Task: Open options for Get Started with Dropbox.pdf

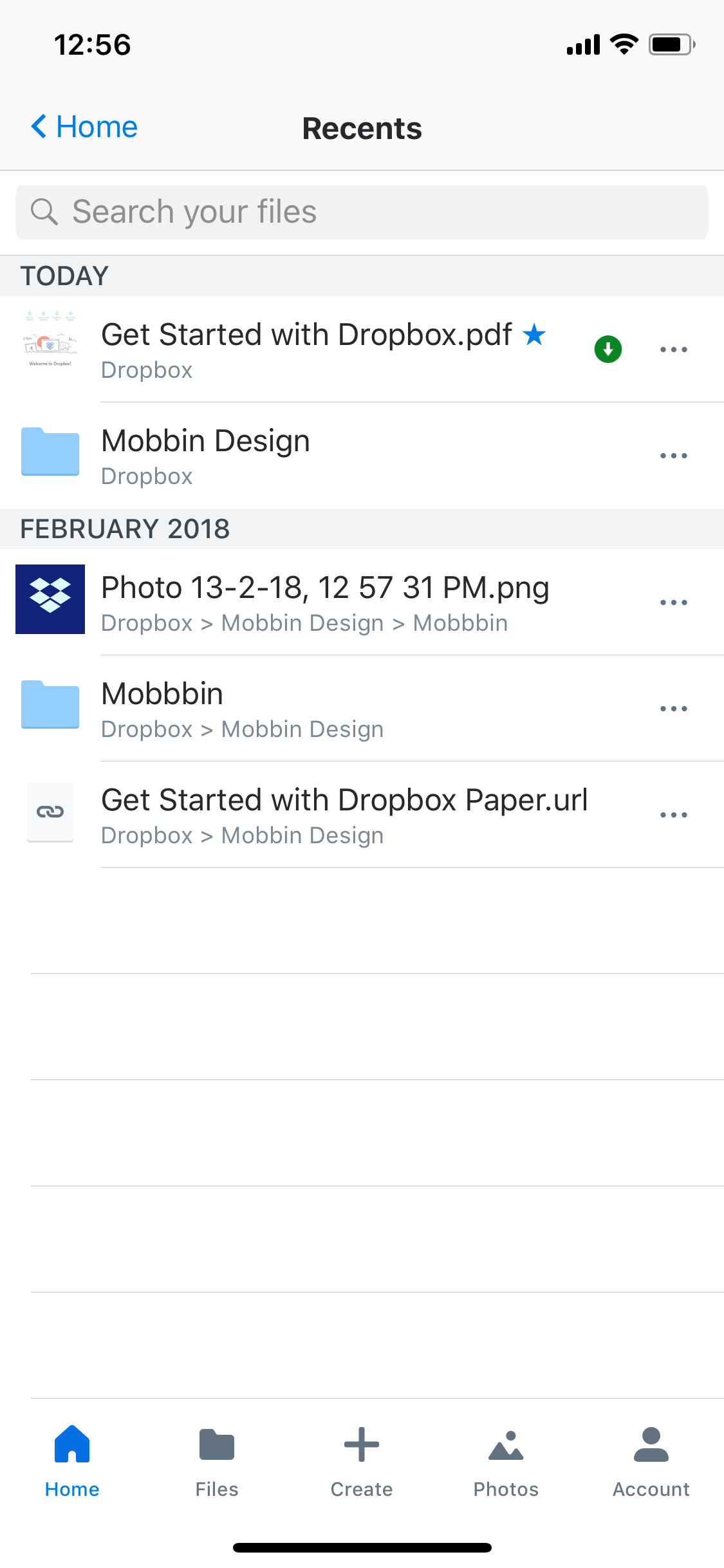Action: coord(674,350)
